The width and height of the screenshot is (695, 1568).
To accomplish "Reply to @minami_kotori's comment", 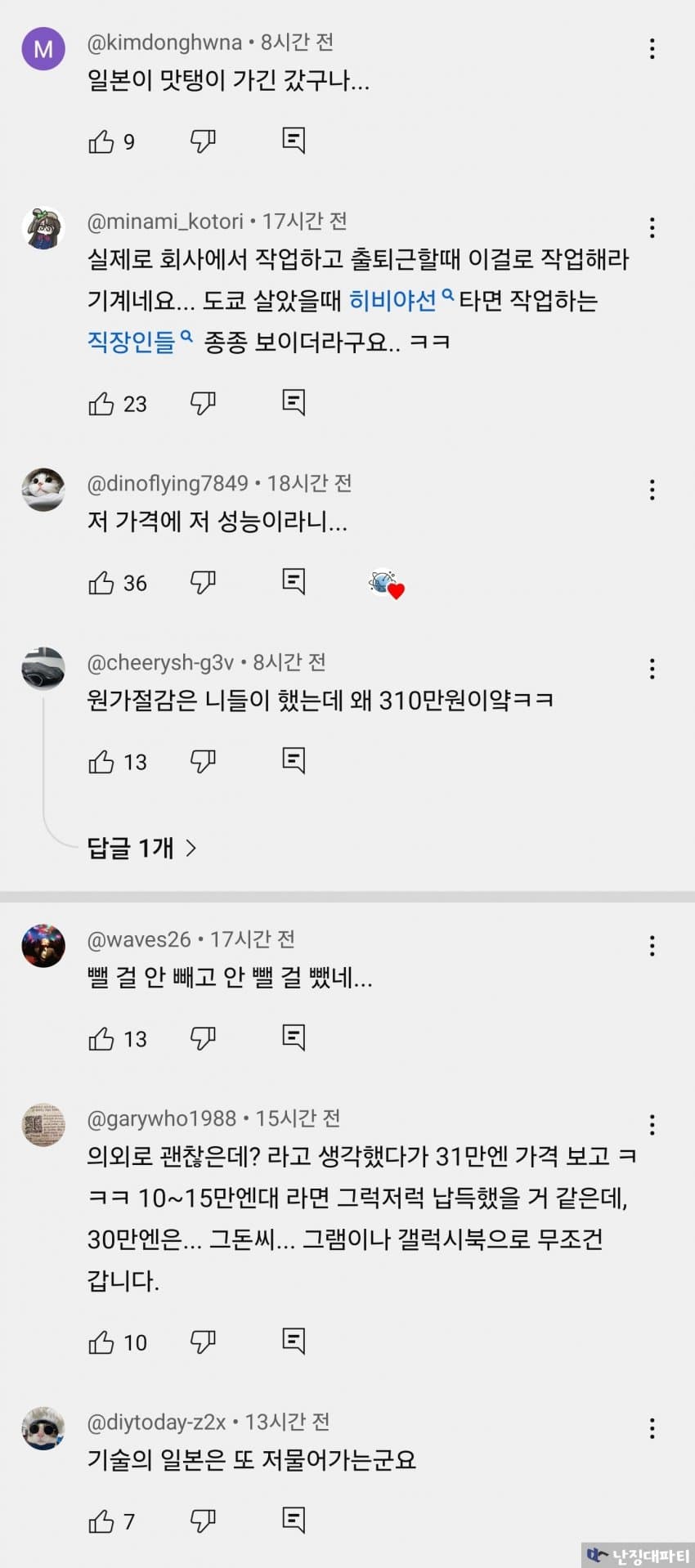I will (294, 402).
